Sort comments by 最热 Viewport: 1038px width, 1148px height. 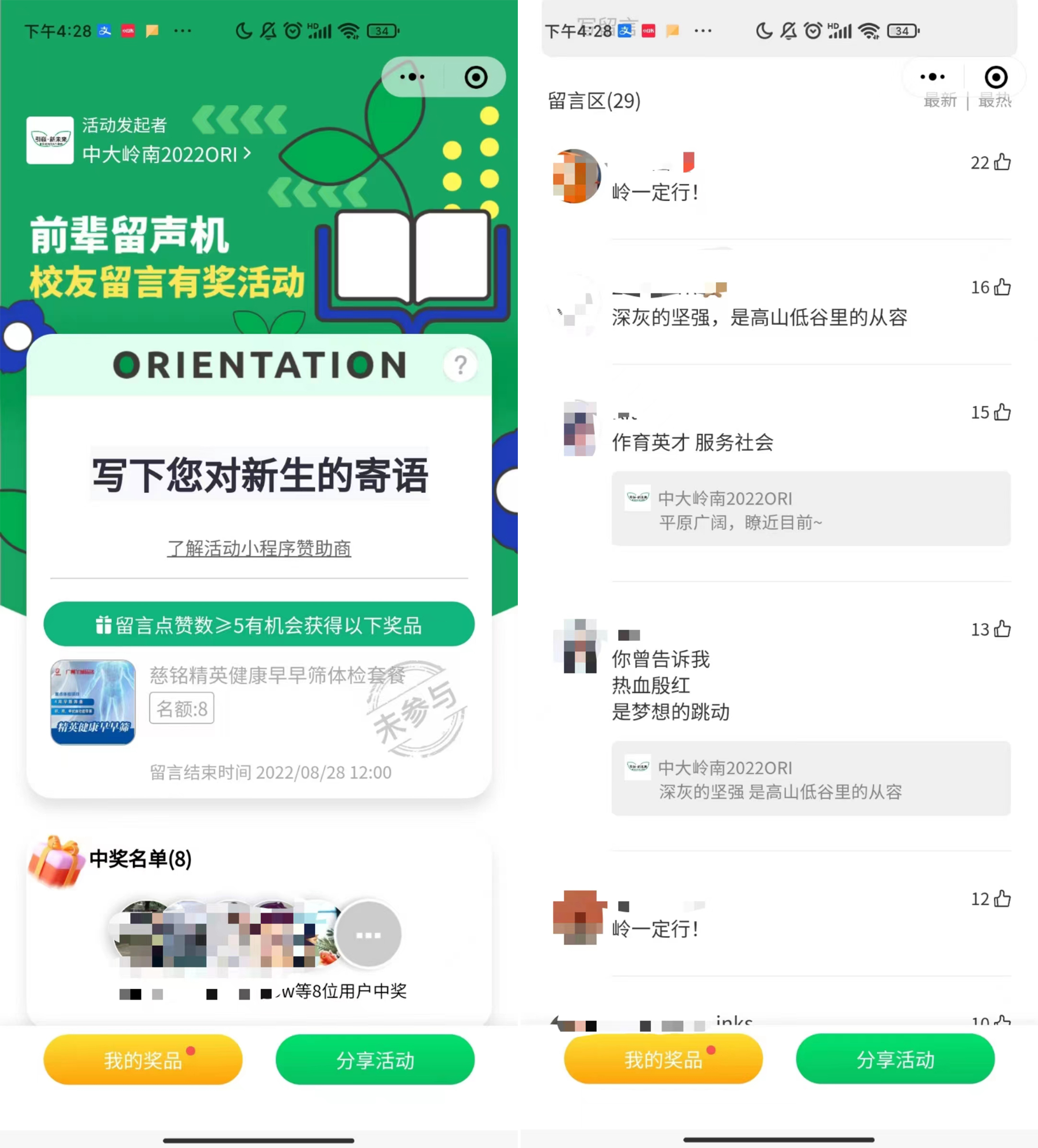(x=994, y=101)
